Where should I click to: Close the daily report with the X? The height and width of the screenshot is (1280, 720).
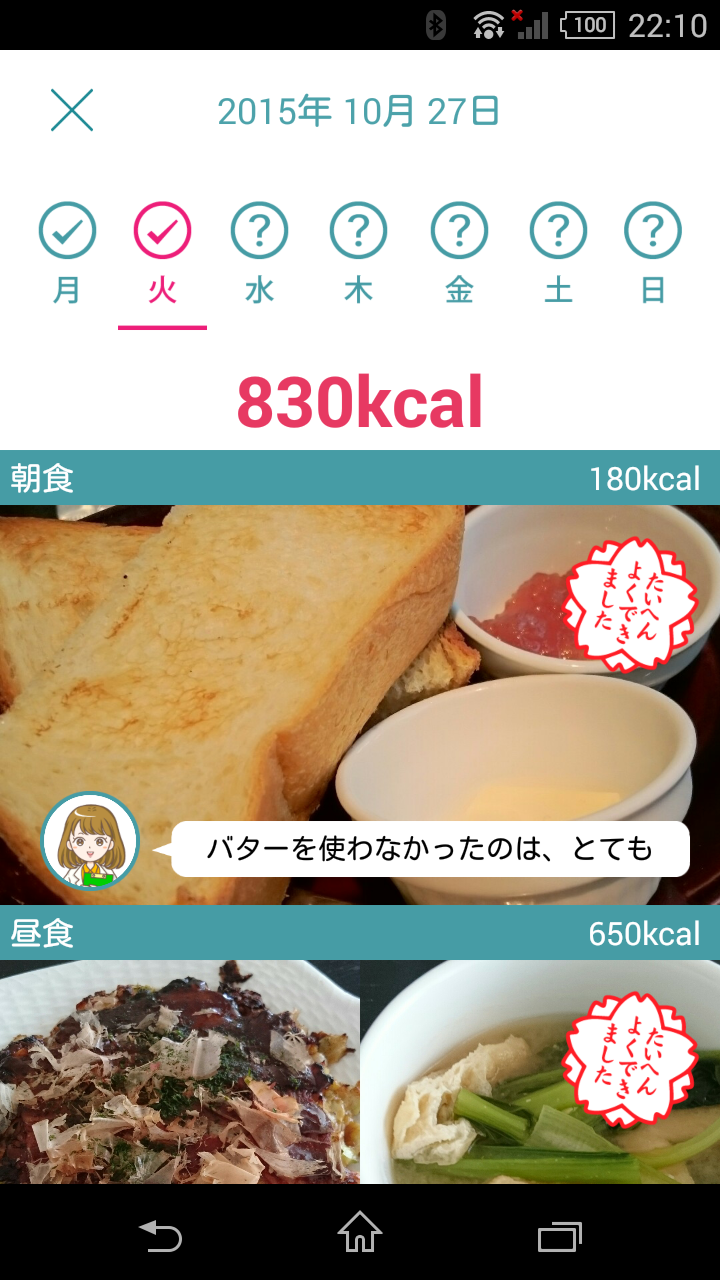coord(72,111)
